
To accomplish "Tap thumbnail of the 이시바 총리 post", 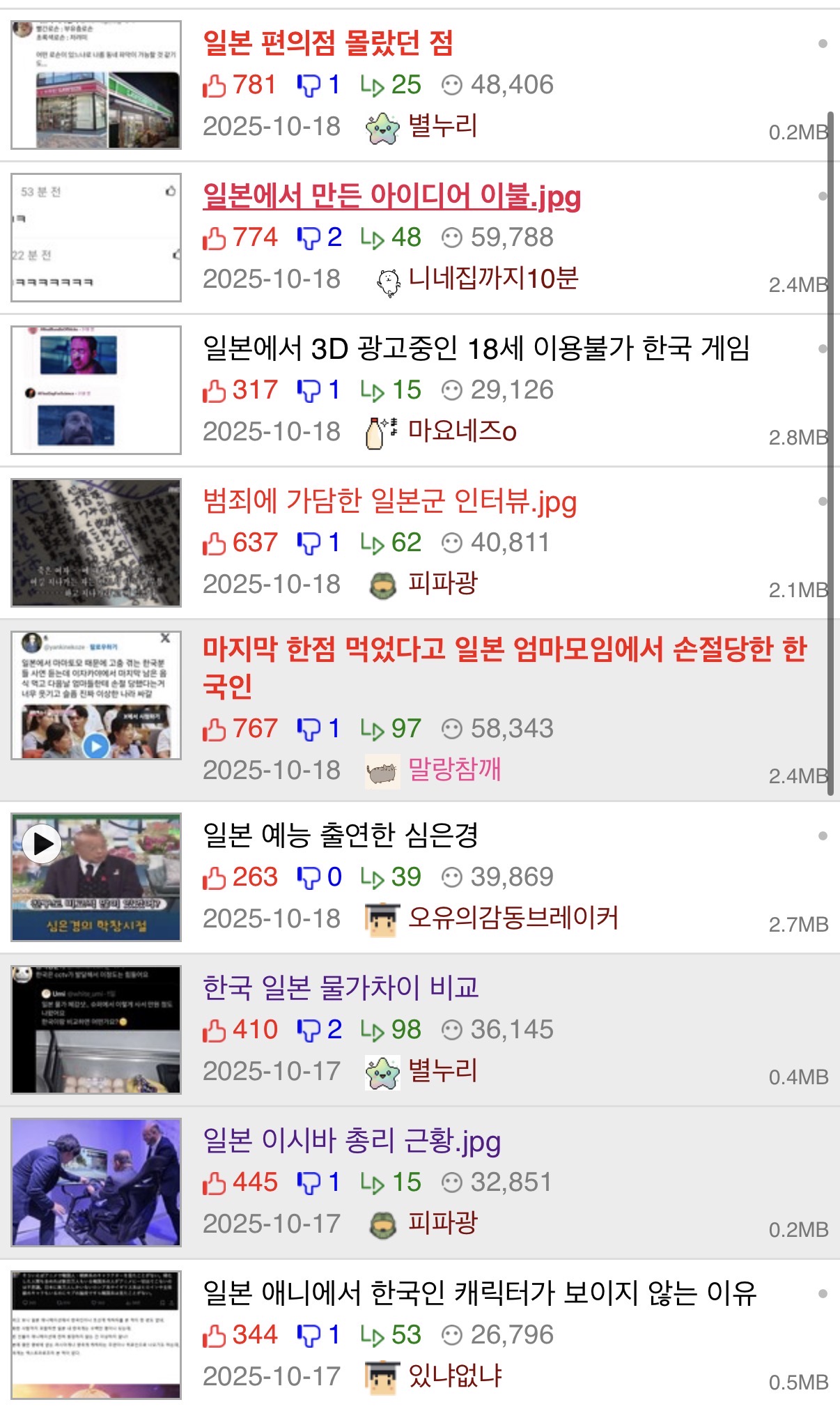I will coord(96,1183).
